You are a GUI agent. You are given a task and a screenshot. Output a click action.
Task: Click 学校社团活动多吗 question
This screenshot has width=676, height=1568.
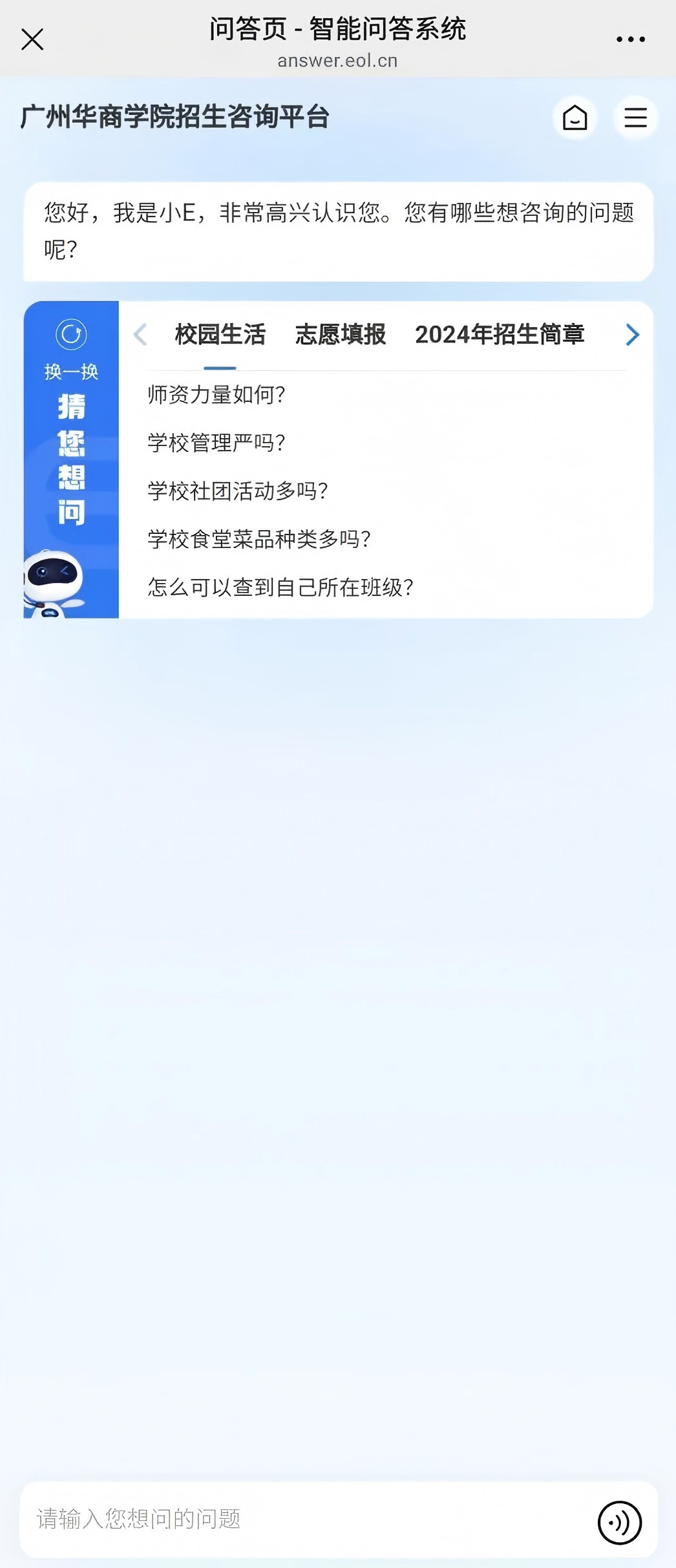point(237,492)
